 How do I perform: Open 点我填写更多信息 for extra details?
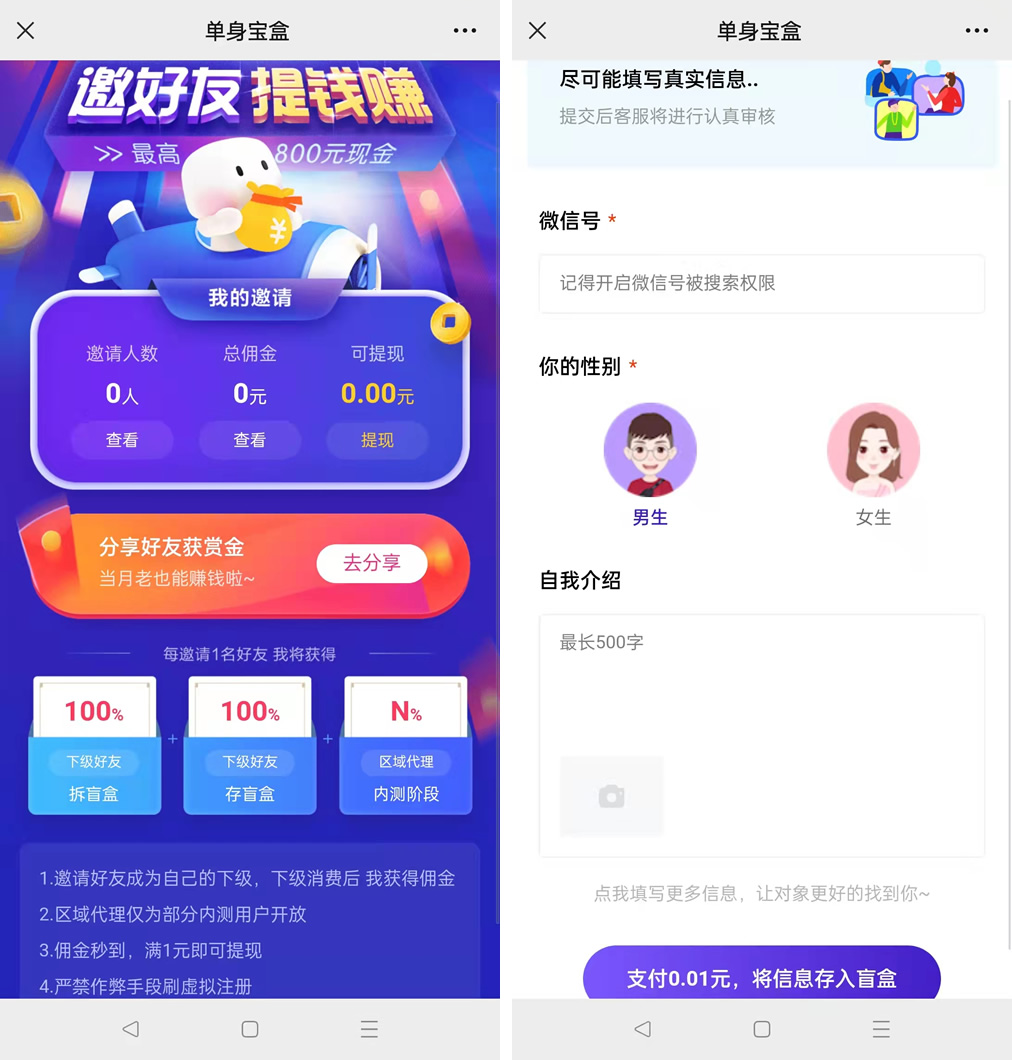tap(761, 893)
